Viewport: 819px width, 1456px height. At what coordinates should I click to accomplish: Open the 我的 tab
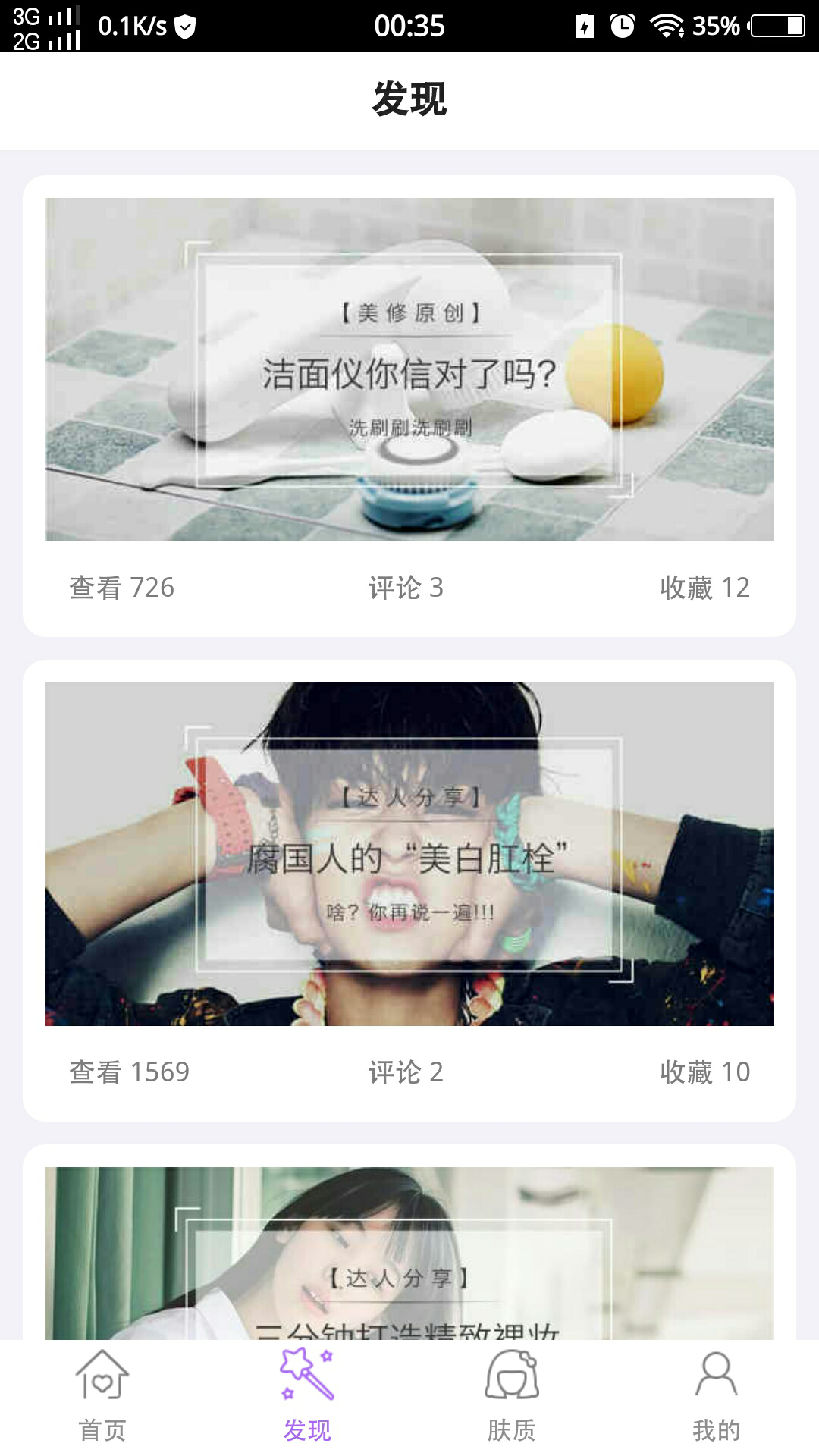click(716, 1397)
